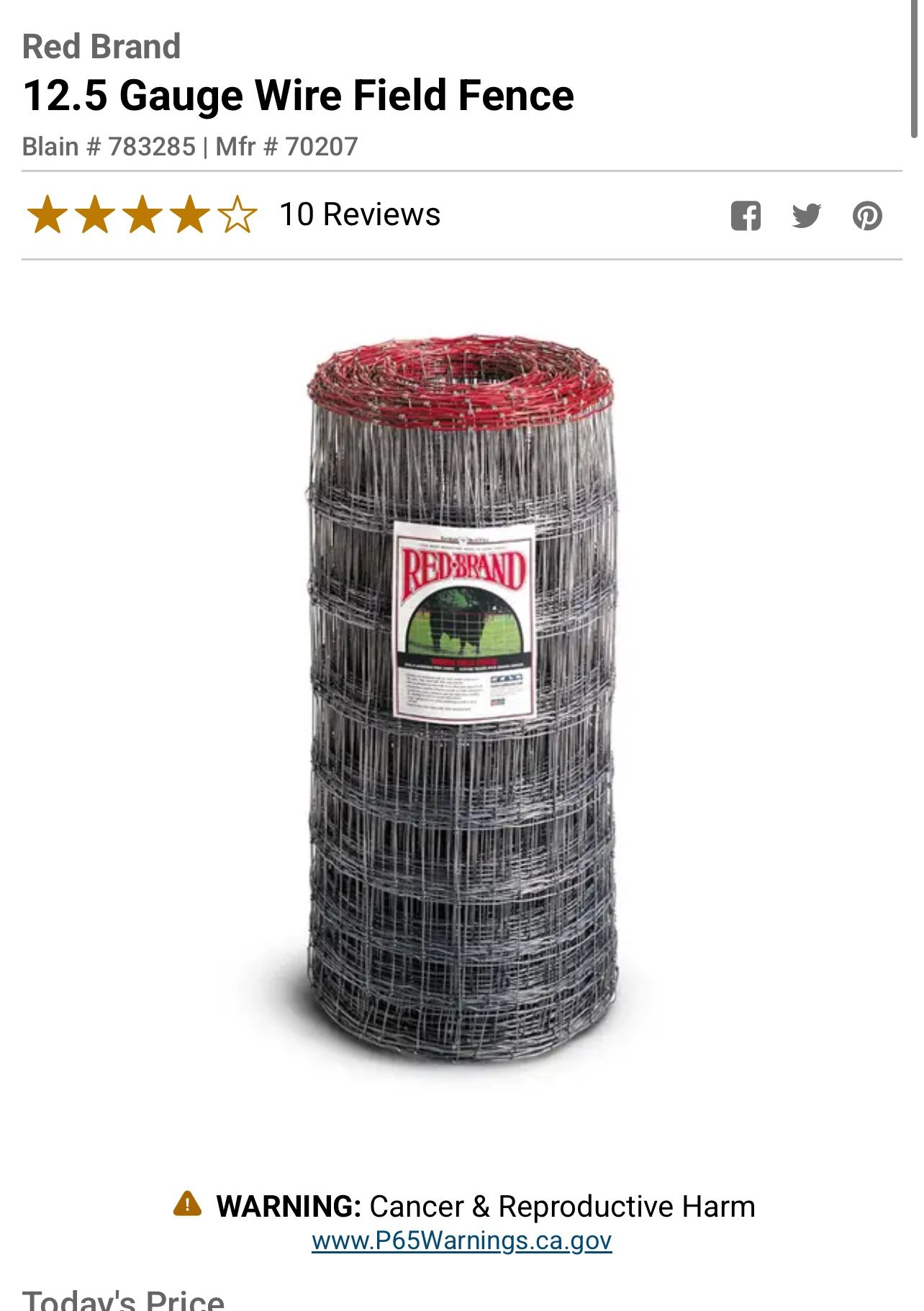
Task: Enlarge the field fence product image
Action: (x=462, y=698)
